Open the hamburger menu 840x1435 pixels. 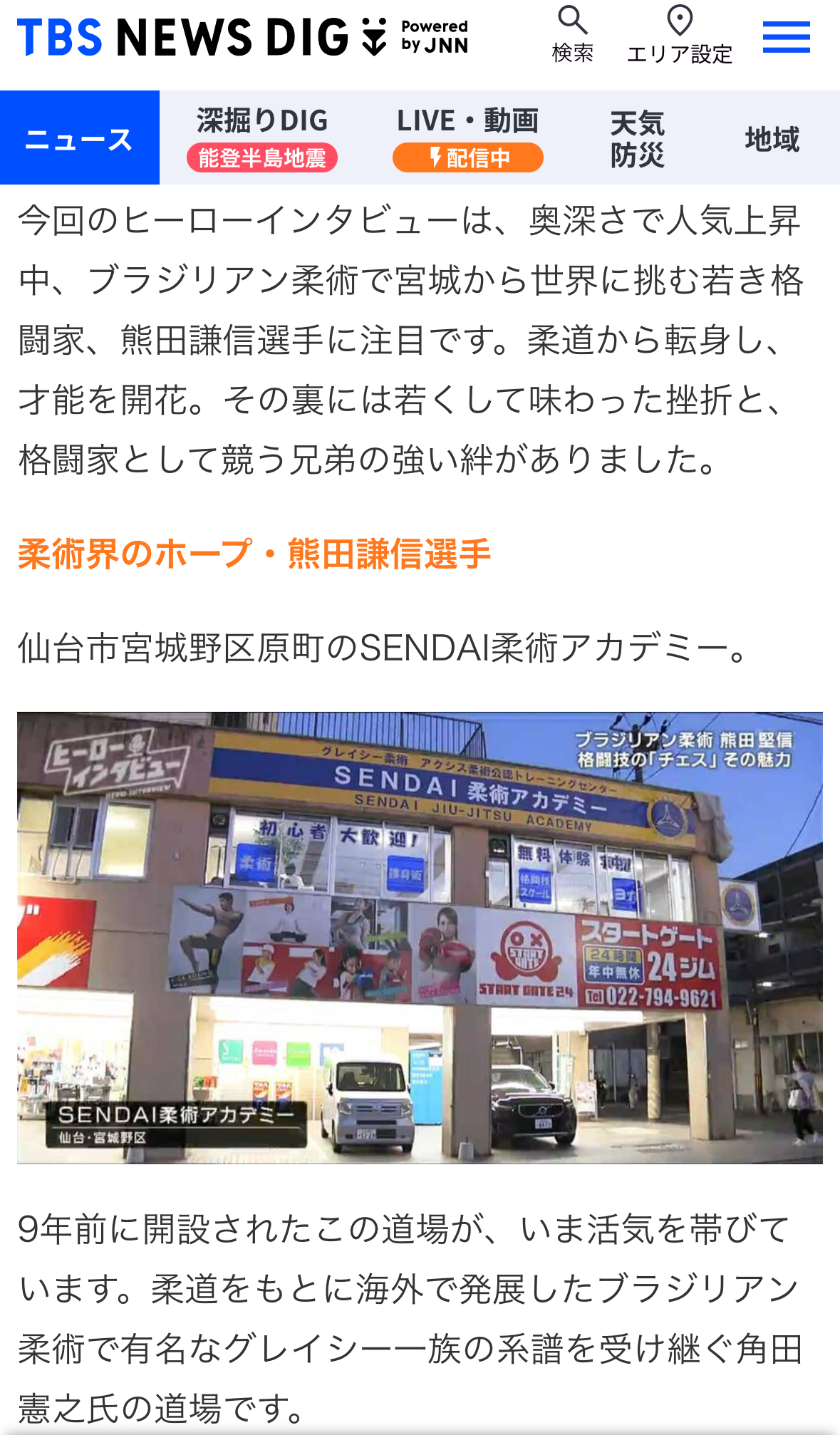click(x=786, y=37)
